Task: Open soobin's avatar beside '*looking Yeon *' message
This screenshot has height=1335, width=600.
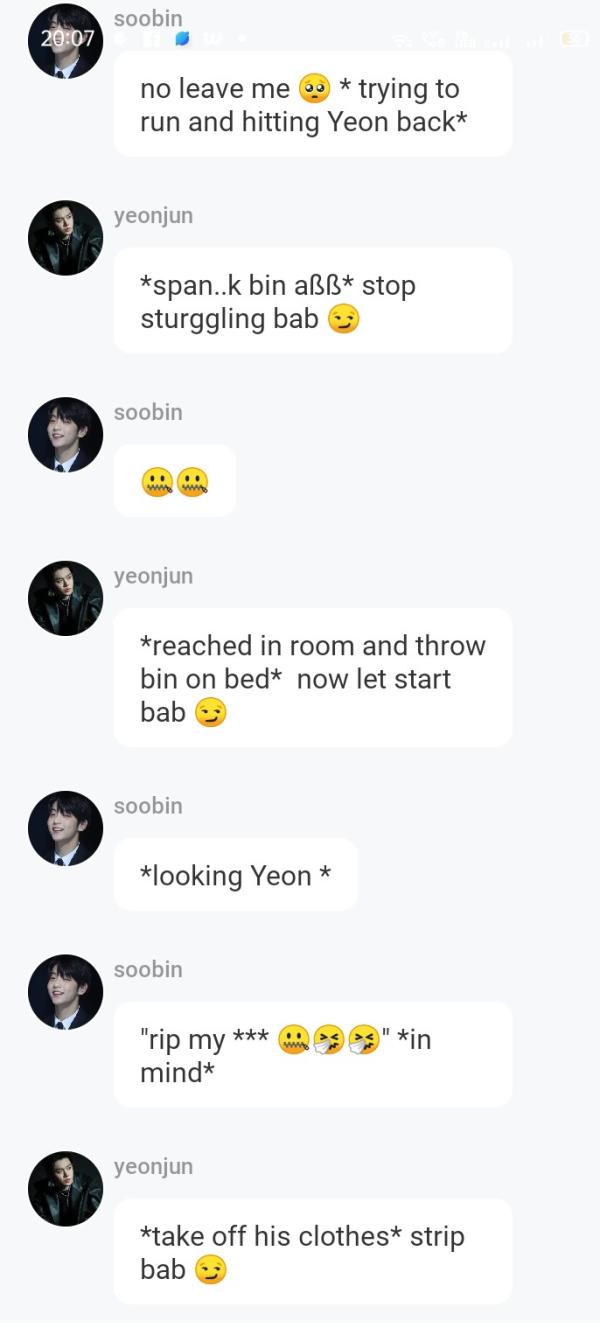Action: coord(65,828)
